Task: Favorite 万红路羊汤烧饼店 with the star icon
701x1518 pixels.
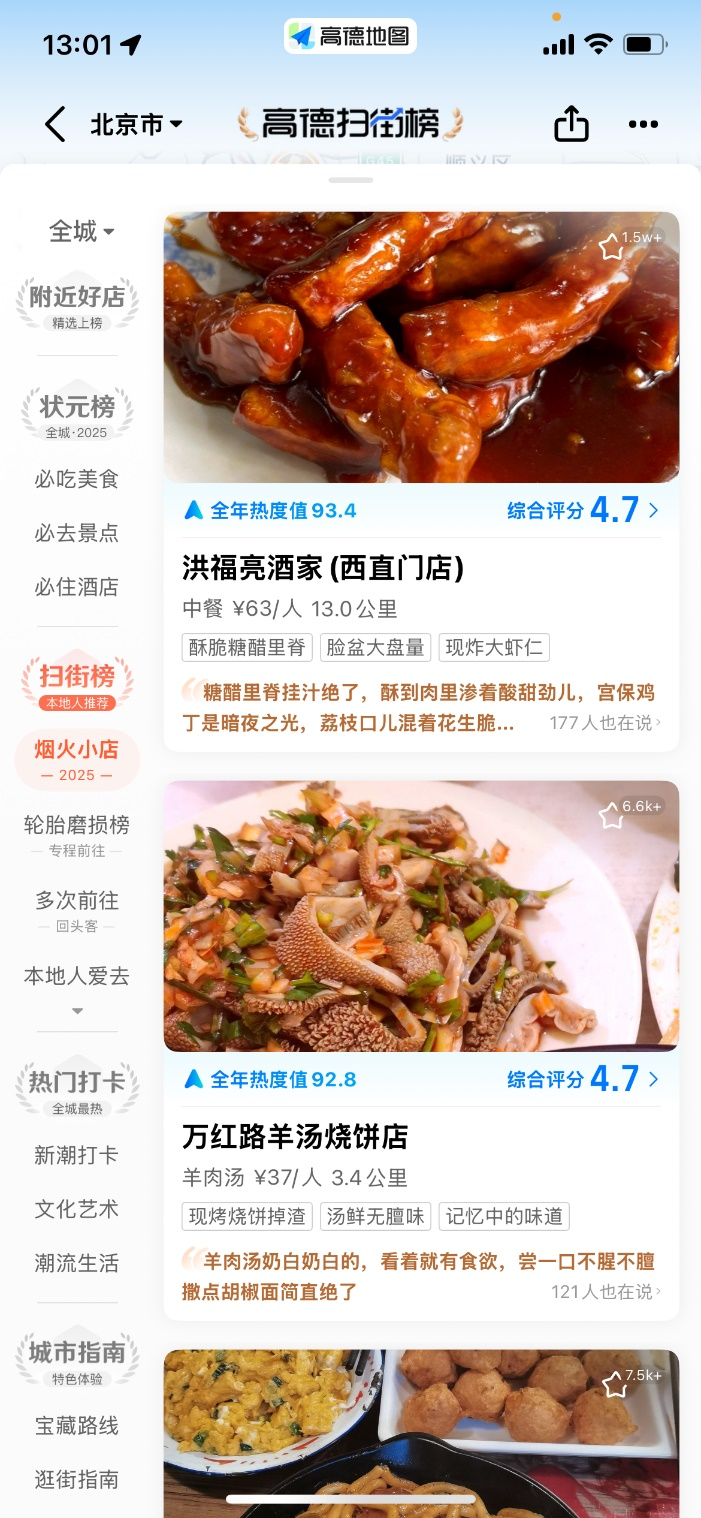Action: pos(611,816)
